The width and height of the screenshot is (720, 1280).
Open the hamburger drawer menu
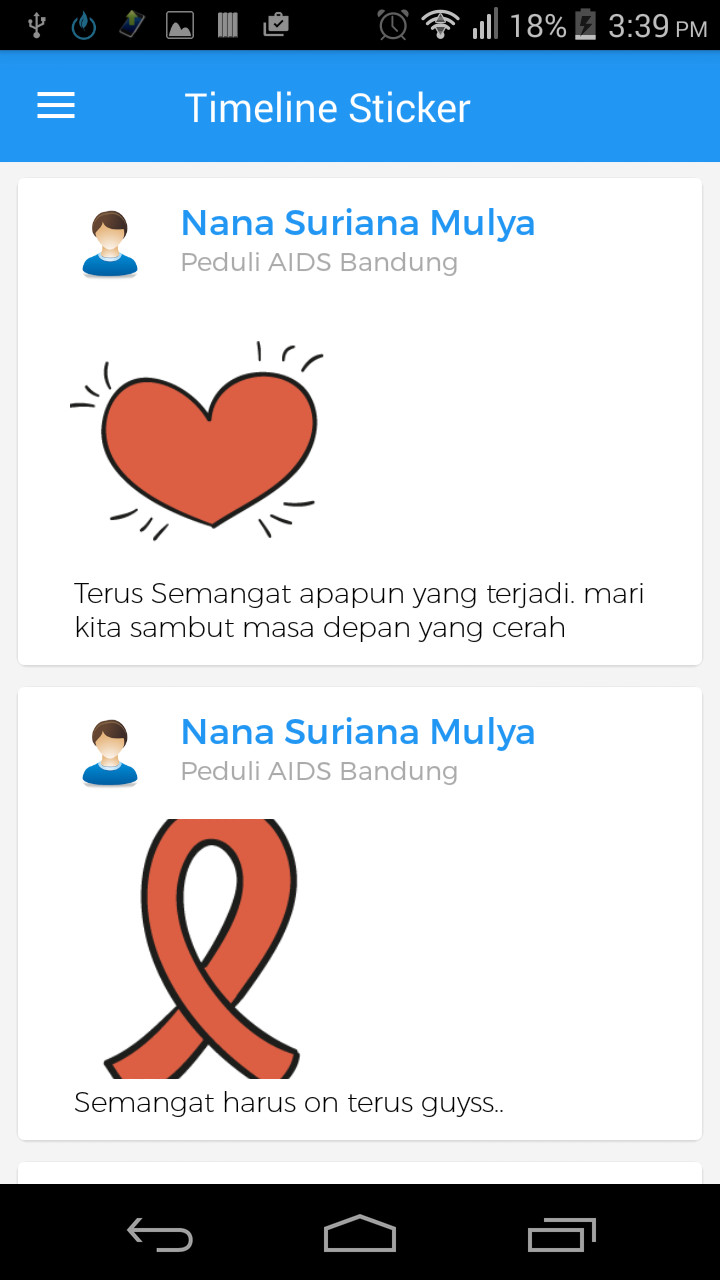click(x=56, y=106)
